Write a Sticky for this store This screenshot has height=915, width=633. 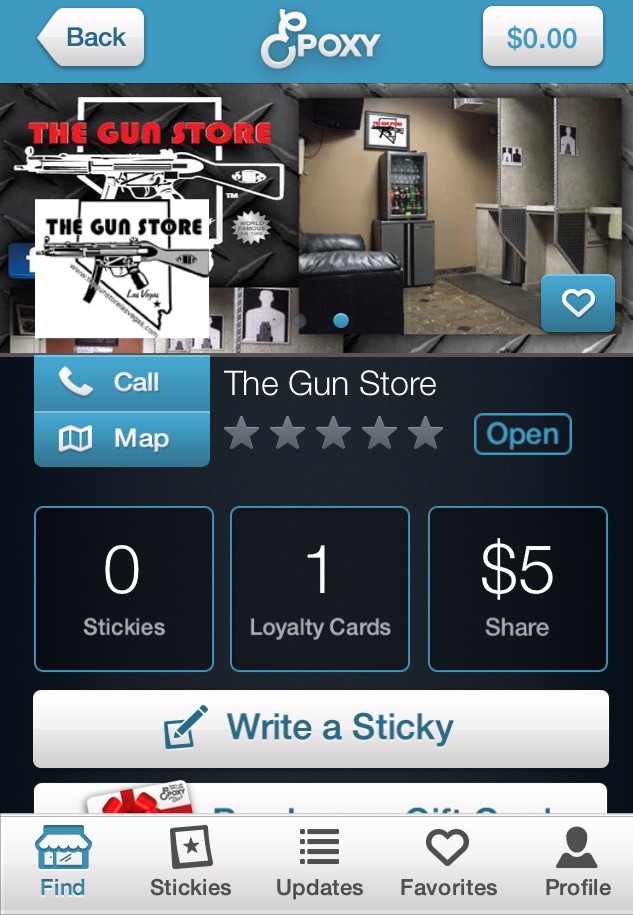pos(320,728)
